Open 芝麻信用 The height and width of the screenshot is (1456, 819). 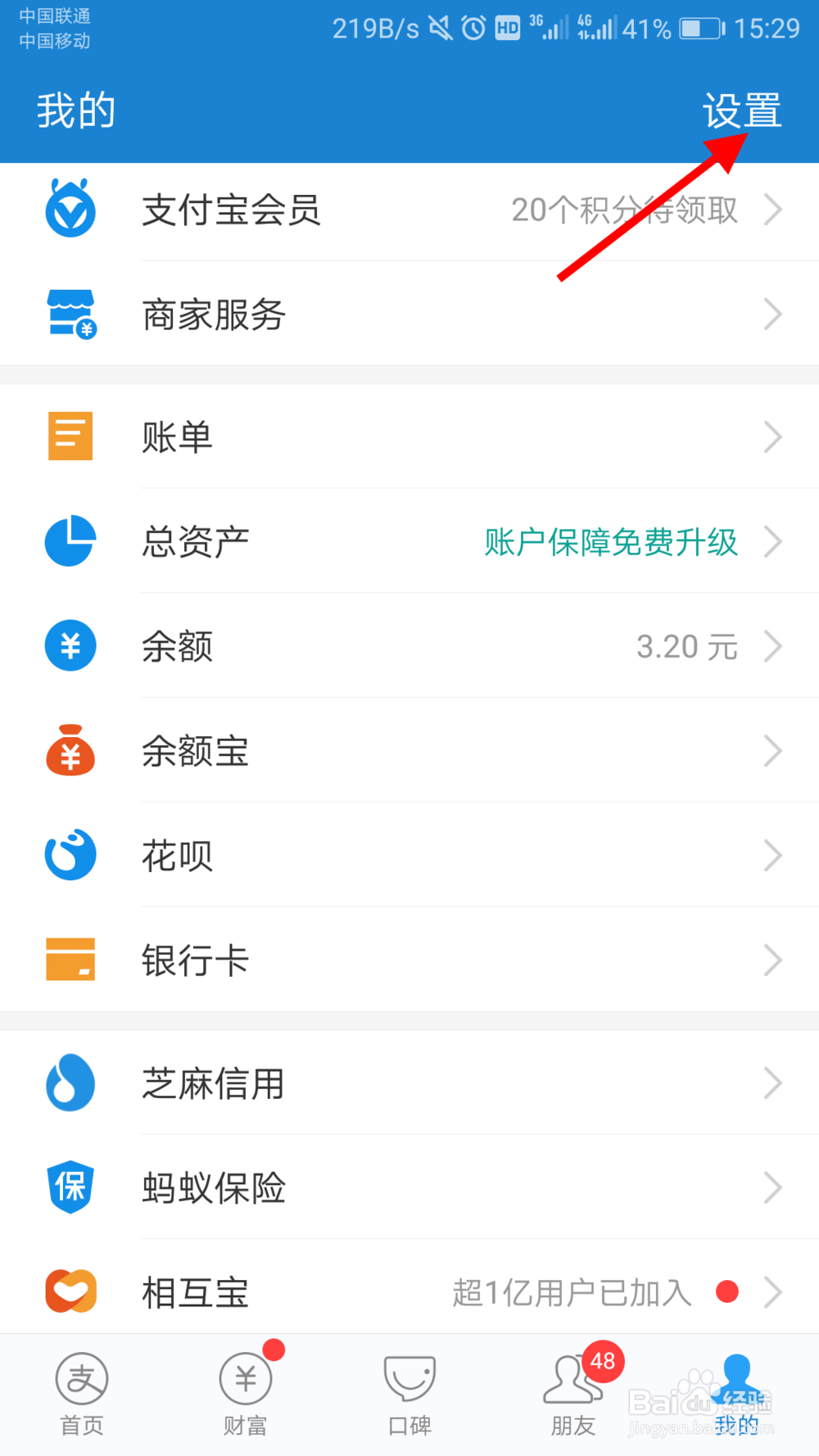coord(409,1083)
